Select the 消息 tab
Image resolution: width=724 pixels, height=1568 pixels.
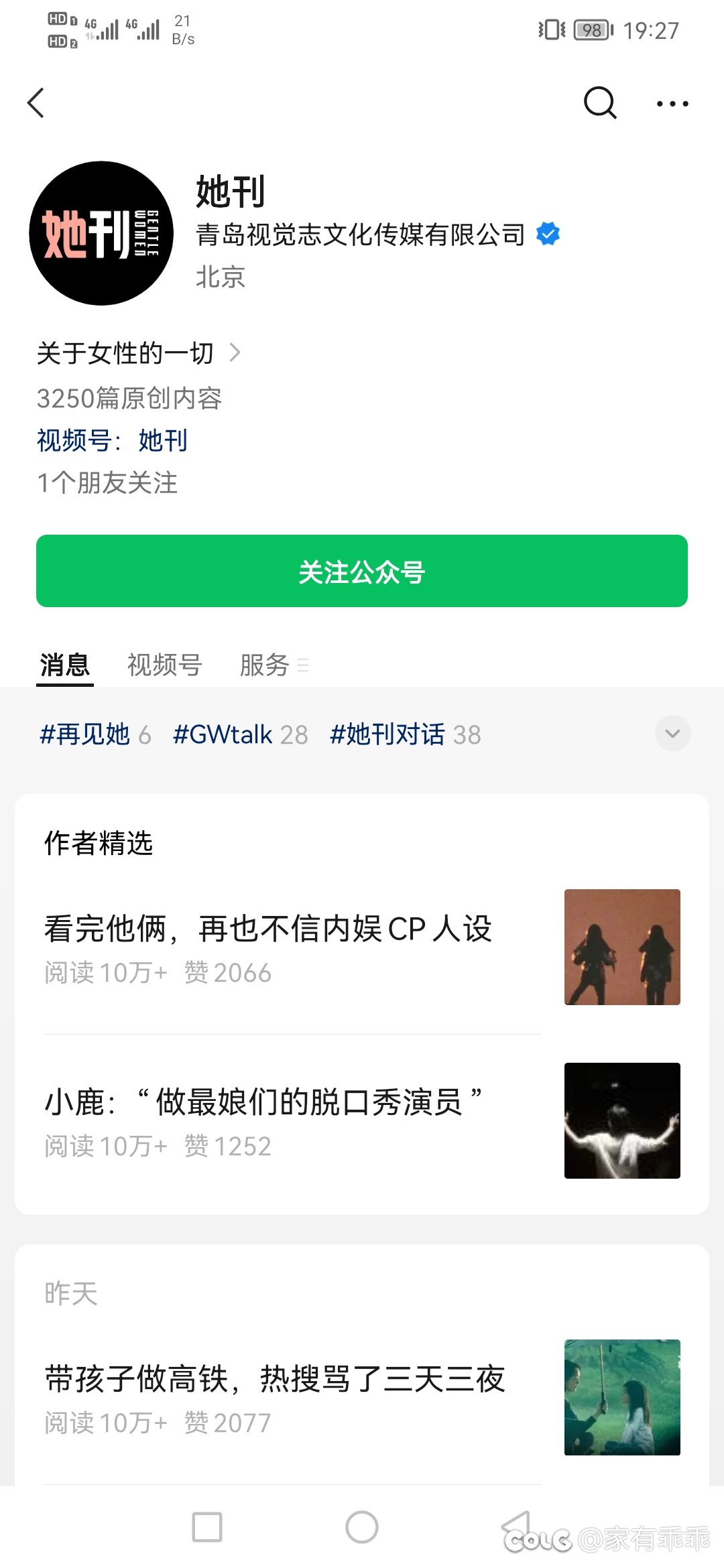(x=65, y=665)
